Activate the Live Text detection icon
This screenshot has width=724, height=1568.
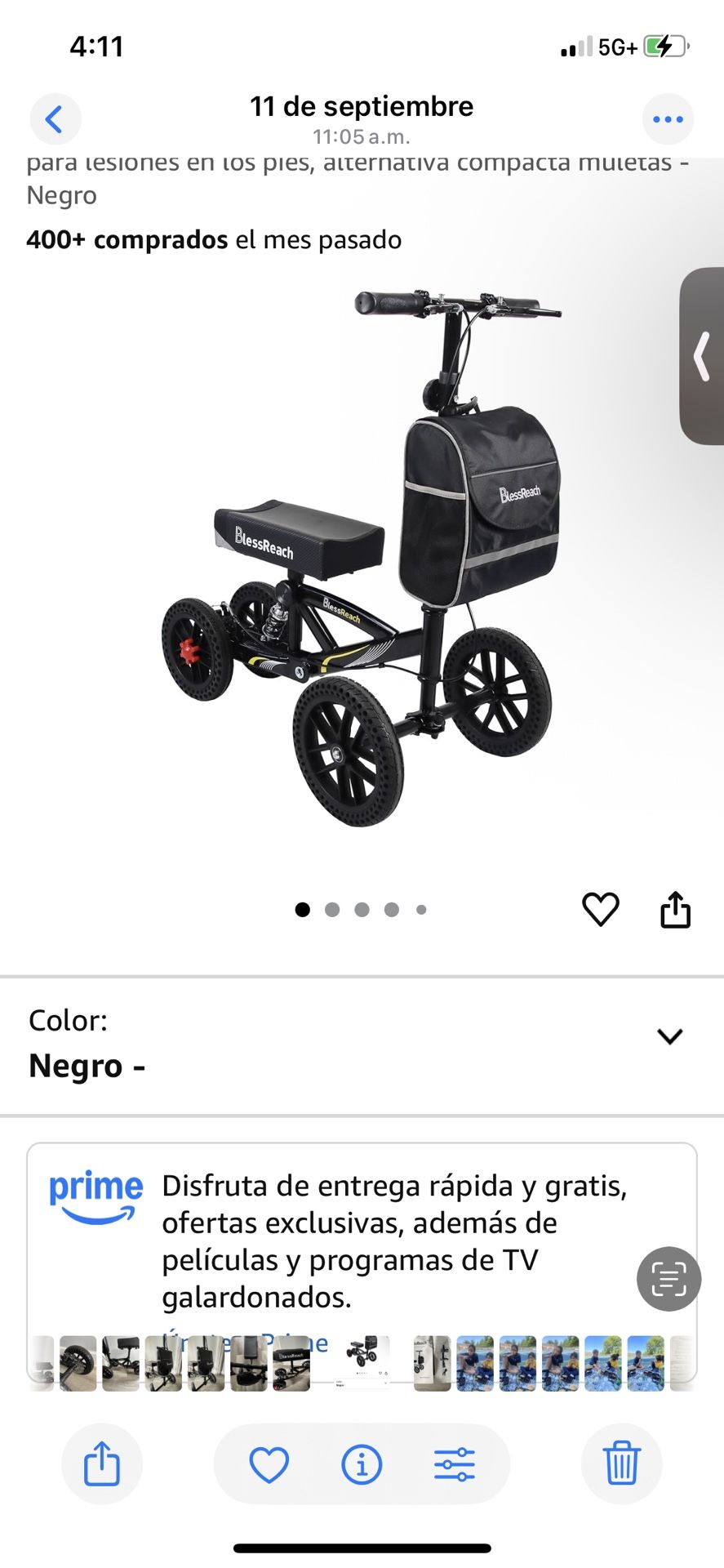[668, 1279]
